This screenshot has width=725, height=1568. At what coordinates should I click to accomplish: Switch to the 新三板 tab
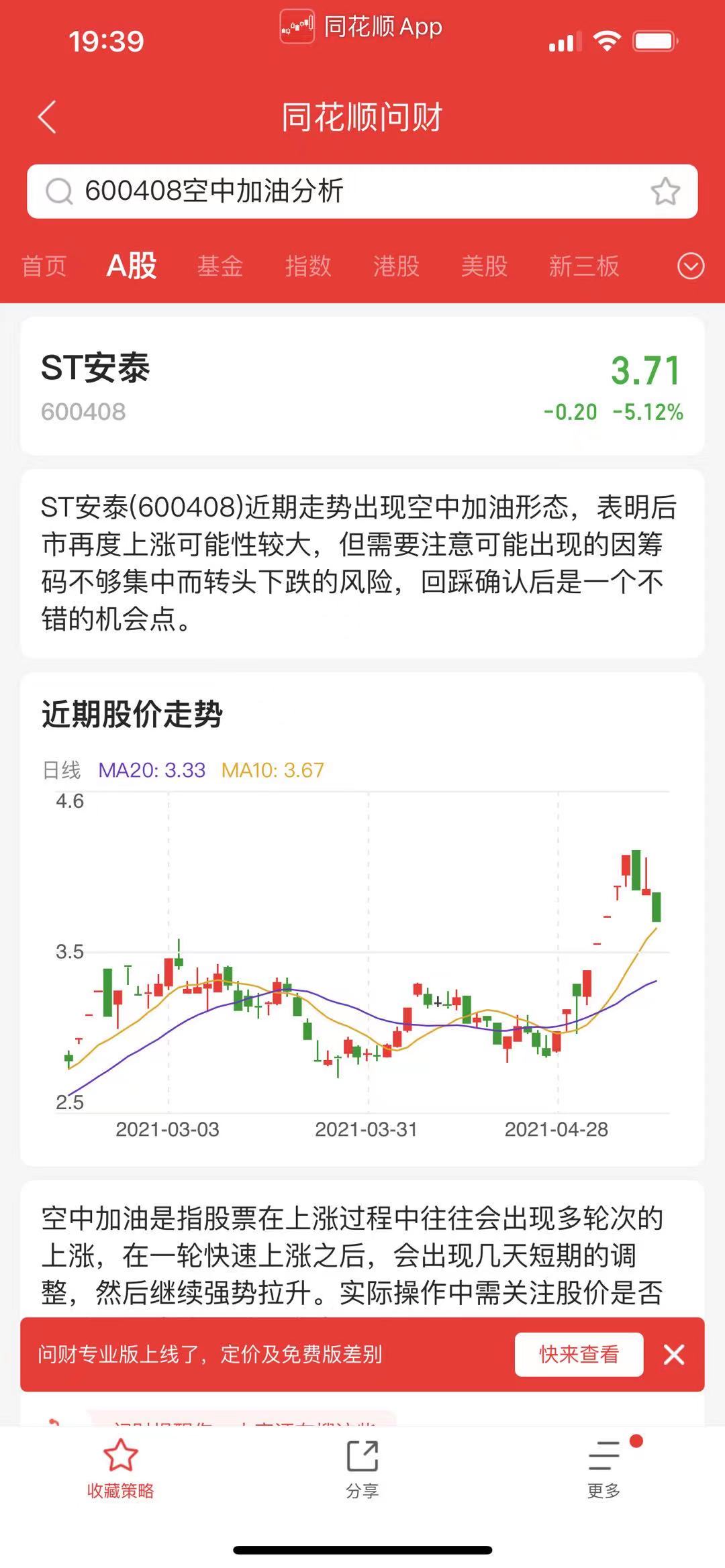tap(584, 266)
